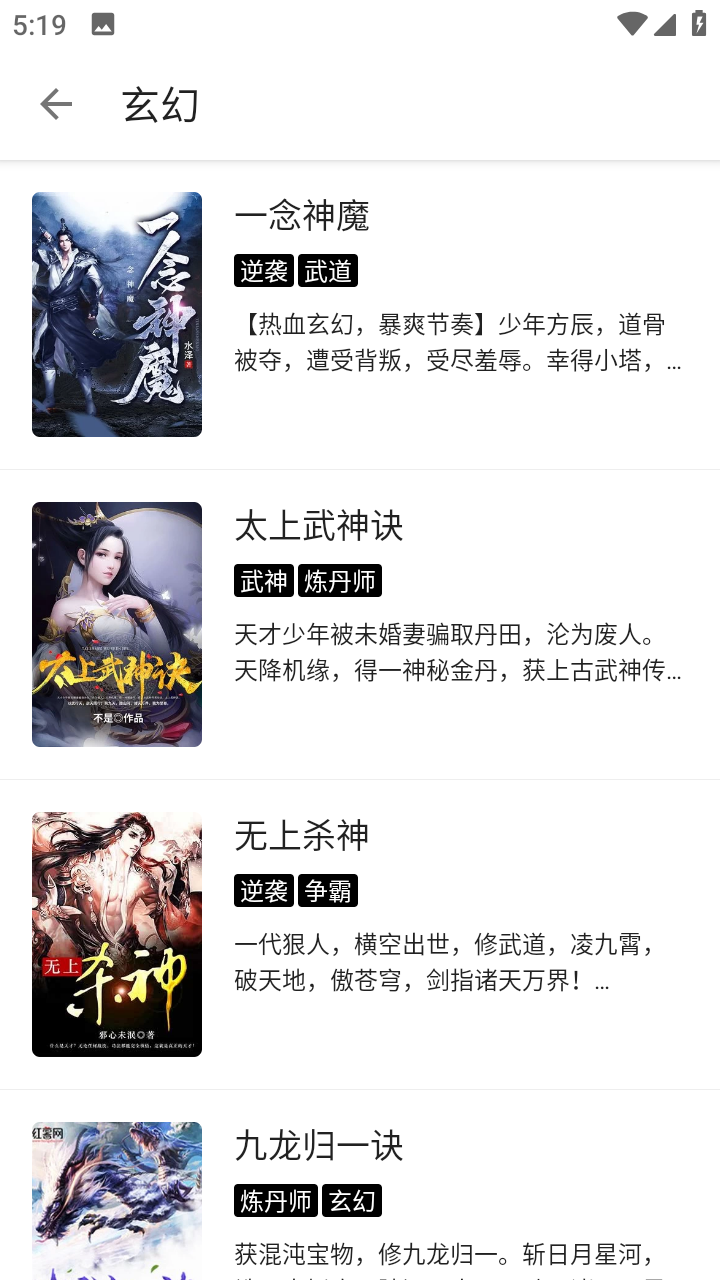Tap the 争霸 tag under 无上杀神

click(330, 890)
